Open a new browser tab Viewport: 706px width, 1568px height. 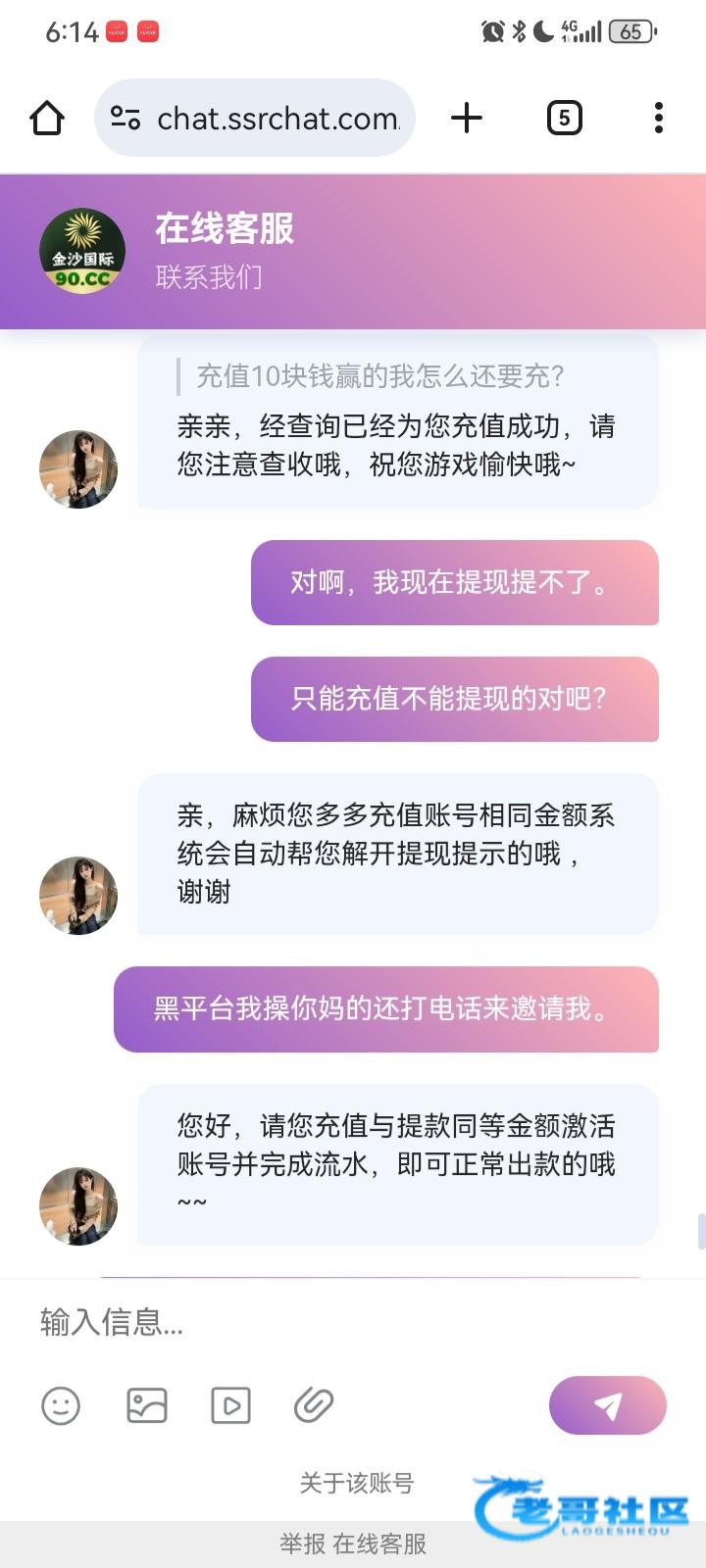tap(467, 118)
